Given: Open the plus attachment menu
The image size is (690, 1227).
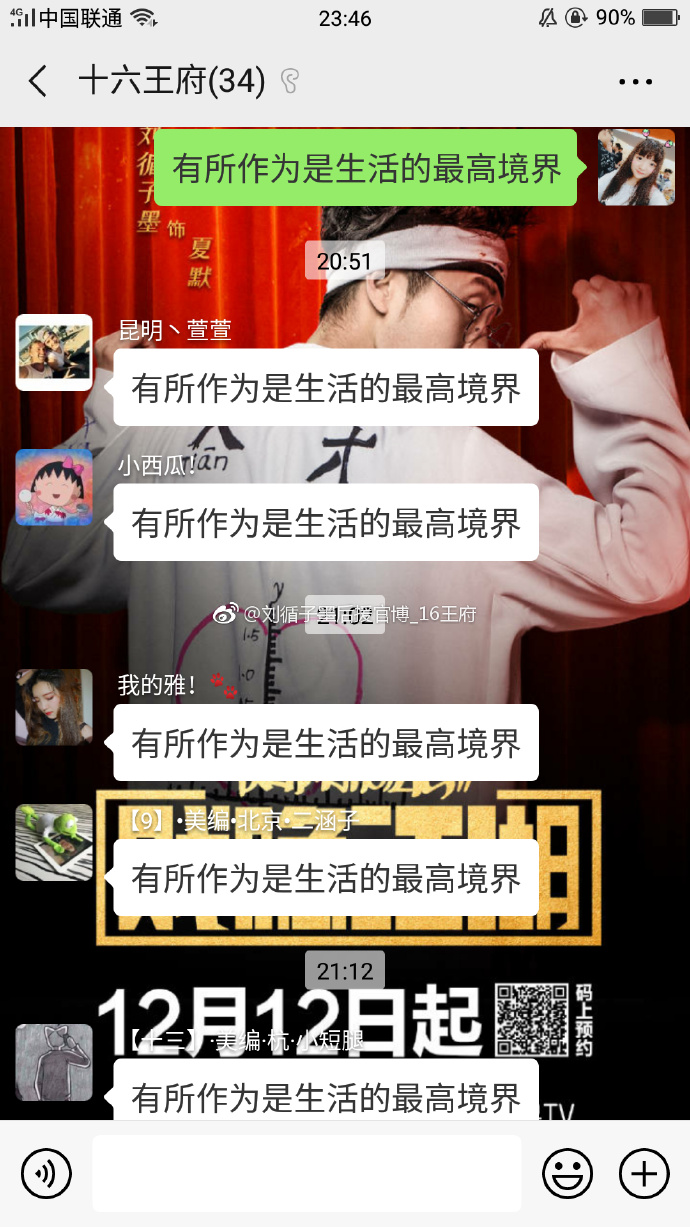Looking at the screenshot, I should pyautogui.click(x=644, y=1173).
